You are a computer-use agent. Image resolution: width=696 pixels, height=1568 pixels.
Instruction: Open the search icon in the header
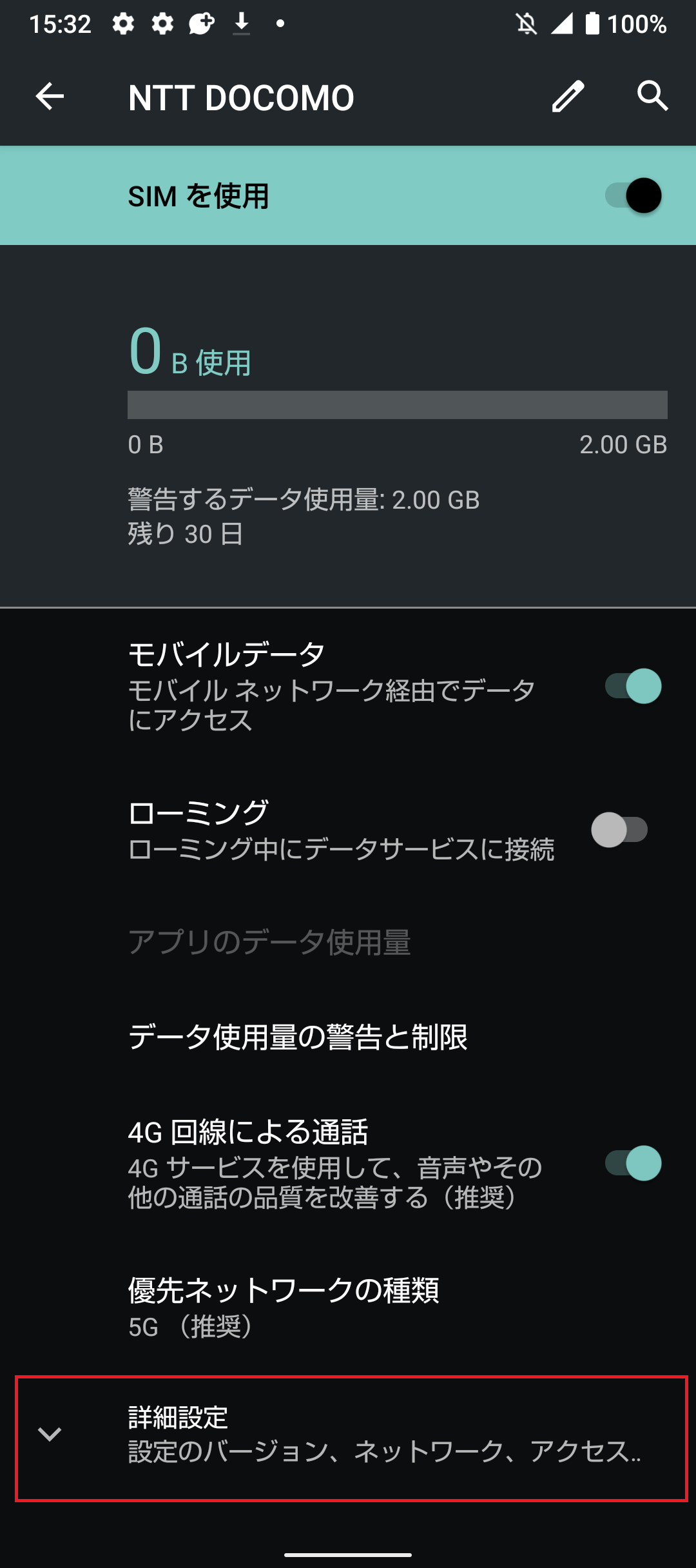[653, 97]
